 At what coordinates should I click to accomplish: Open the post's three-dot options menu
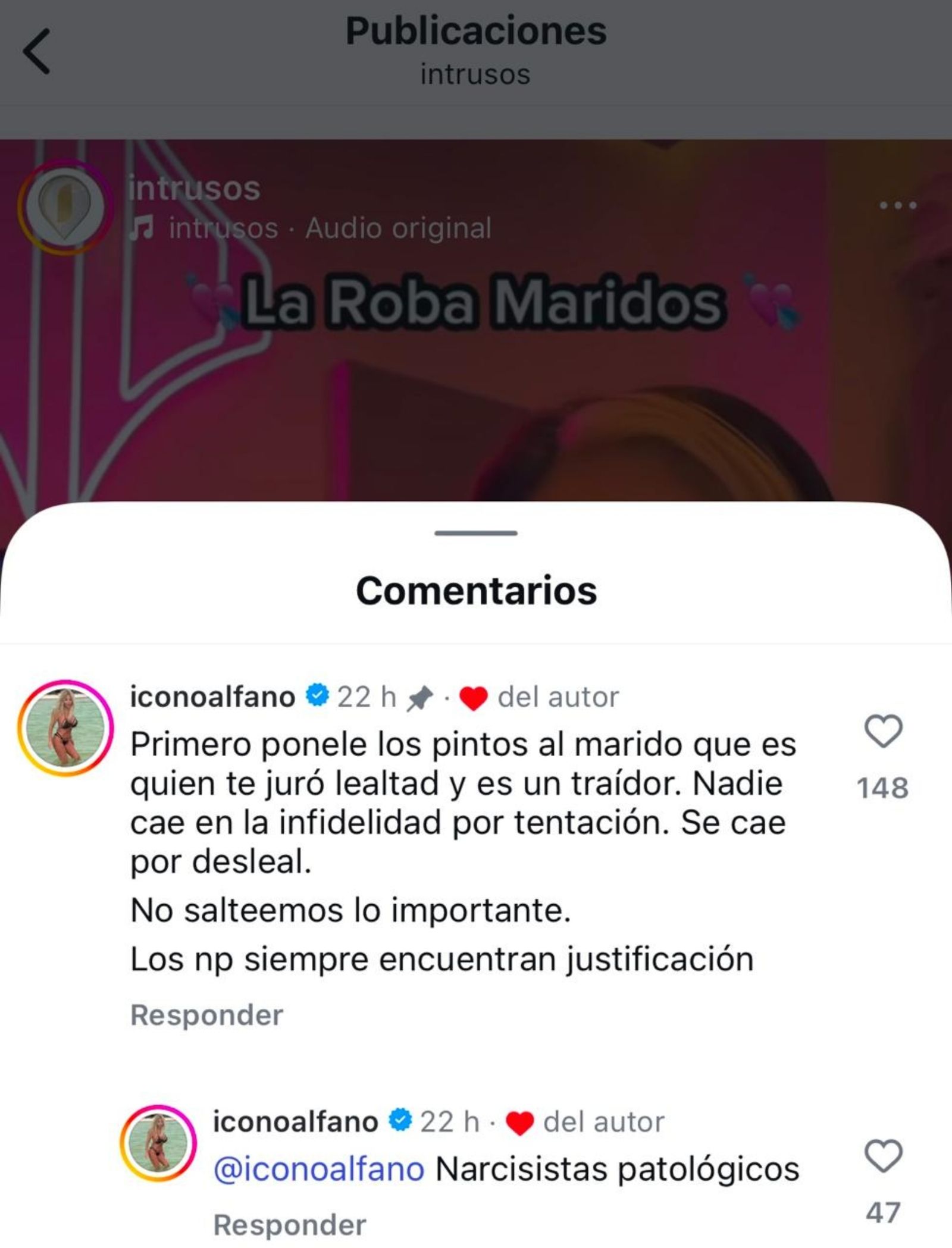[898, 206]
